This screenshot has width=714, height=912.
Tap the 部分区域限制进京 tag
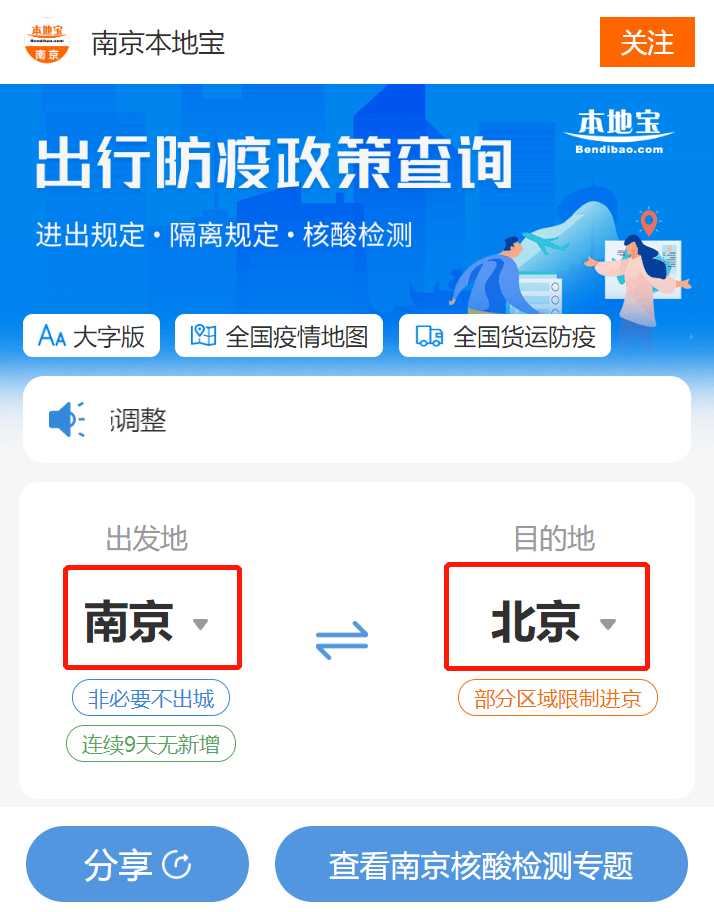tap(558, 698)
